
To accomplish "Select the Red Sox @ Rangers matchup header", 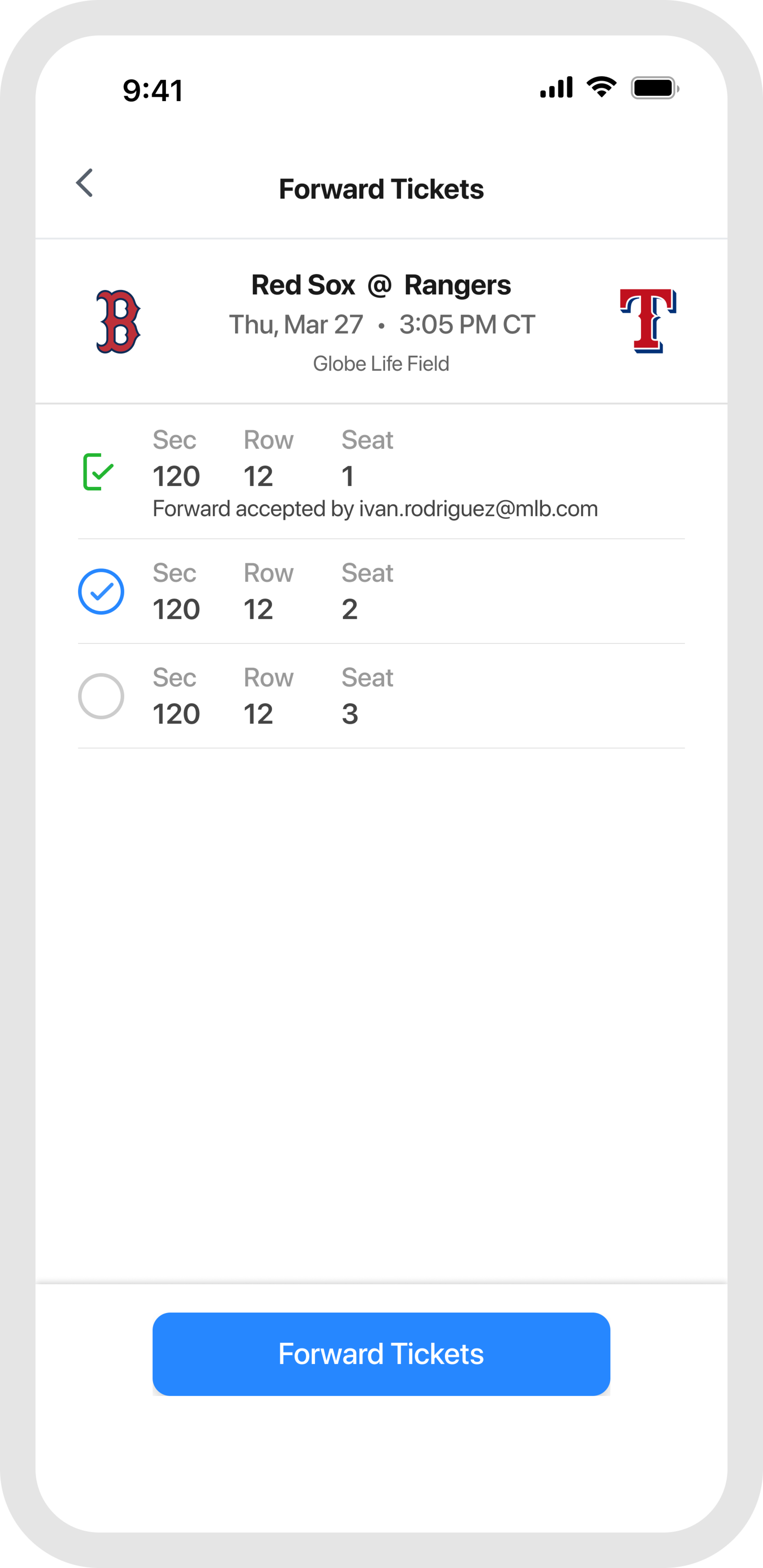I will point(381,284).
